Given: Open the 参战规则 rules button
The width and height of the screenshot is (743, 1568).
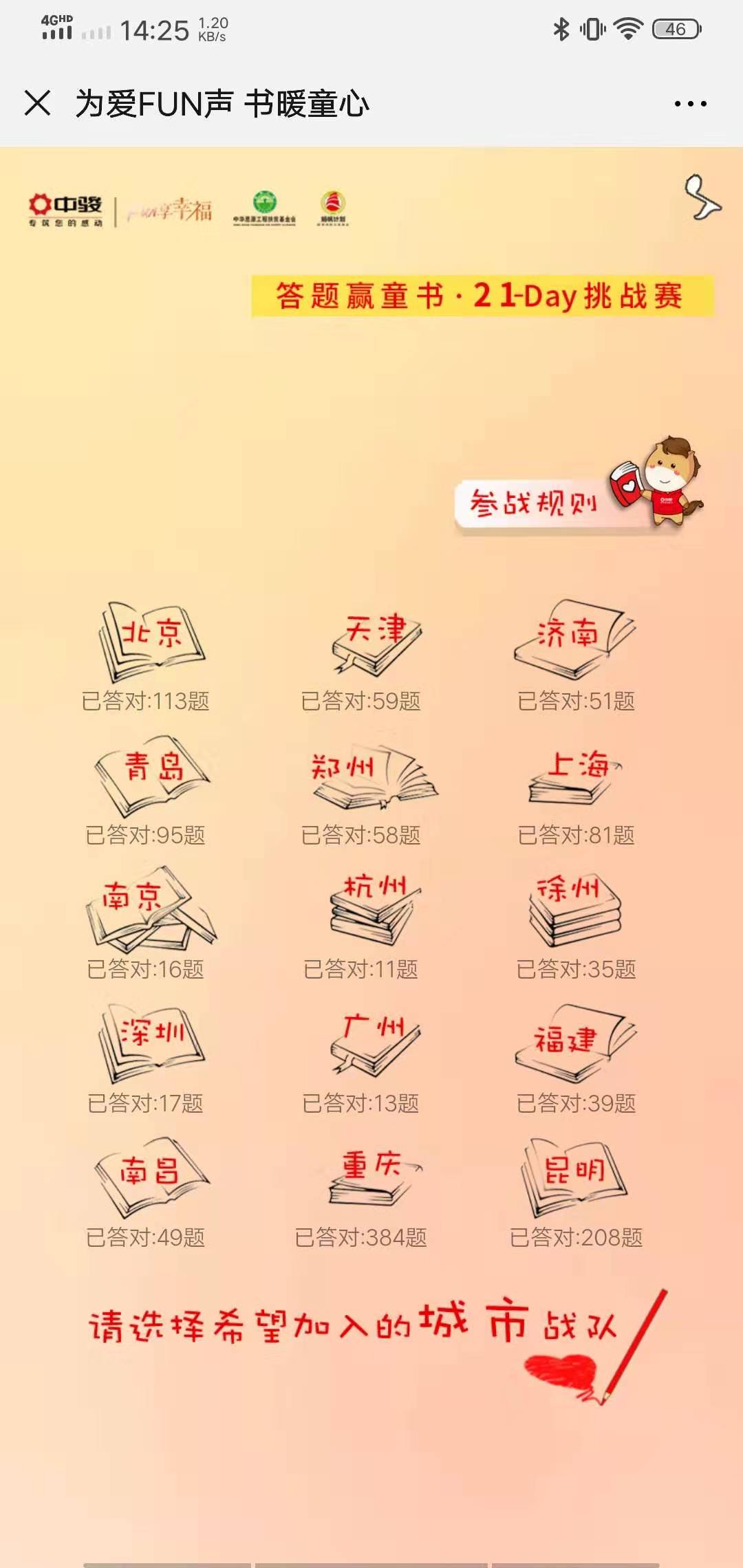Looking at the screenshot, I should click(533, 503).
